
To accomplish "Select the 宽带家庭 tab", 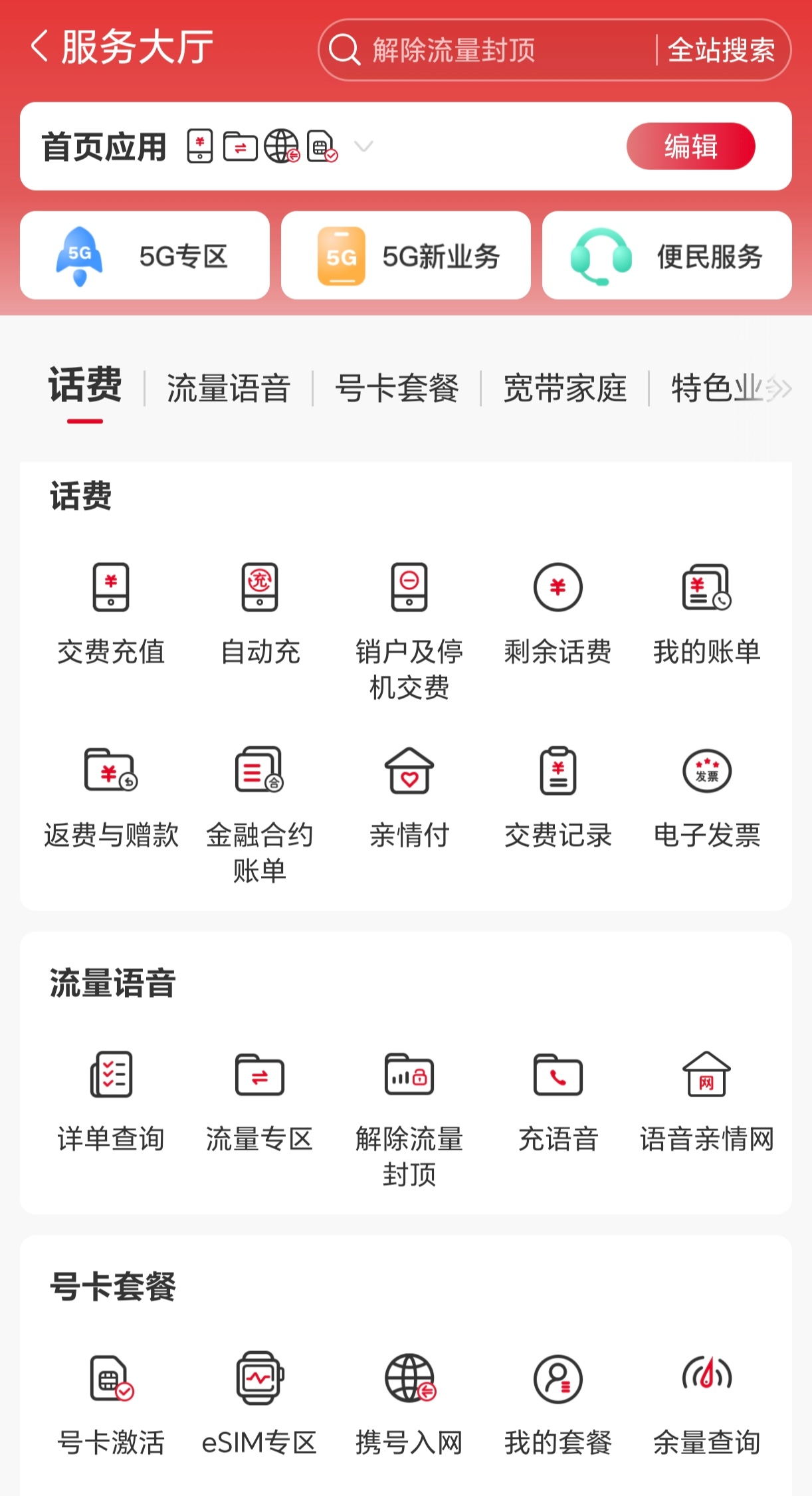I will pyautogui.click(x=565, y=389).
